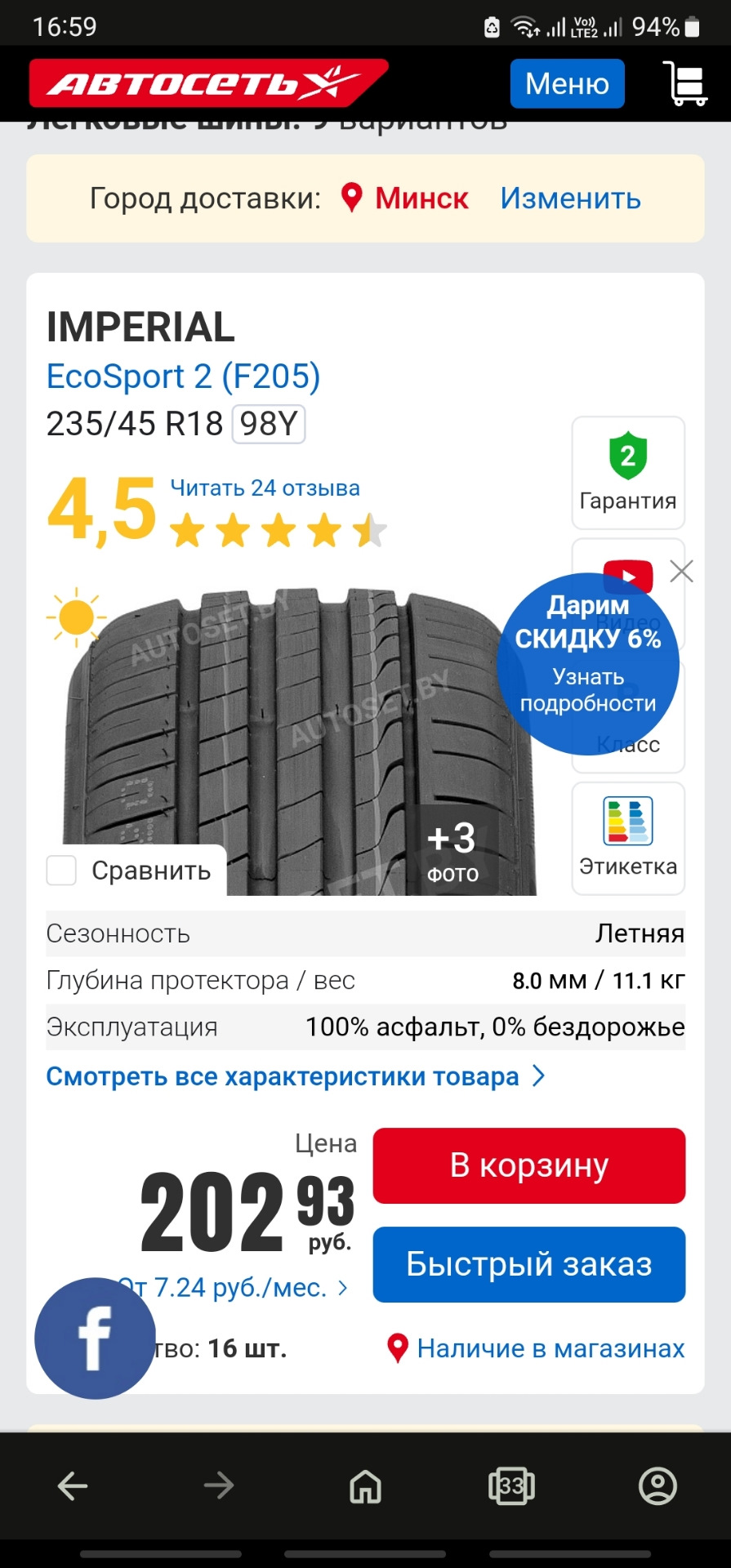Image resolution: width=731 pixels, height=1568 pixels.
Task: Open EcoSport 2 (F205) product page
Action: (183, 376)
